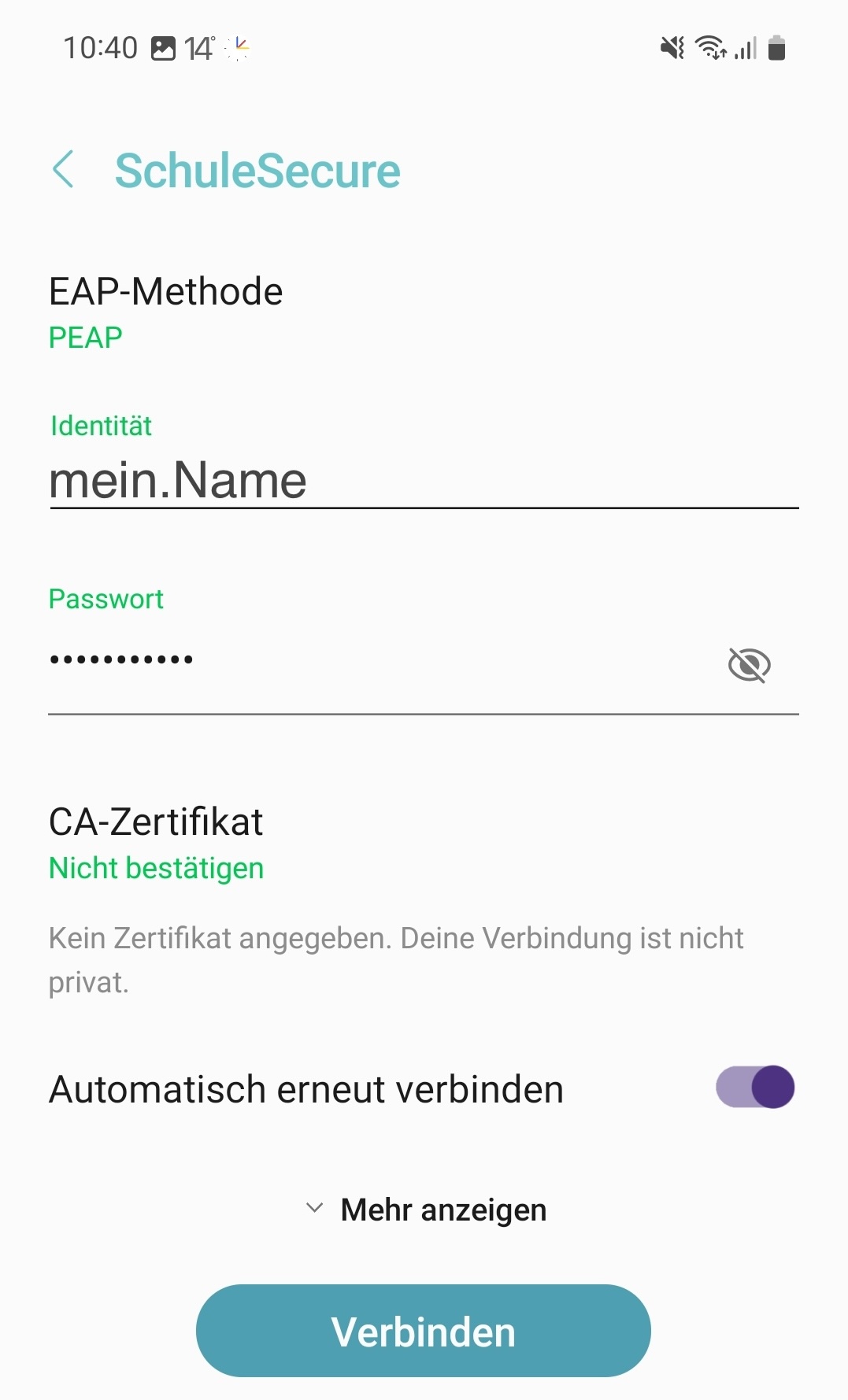Tap the crossed-out eye to hide password
This screenshot has height=1400, width=848.
(750, 665)
